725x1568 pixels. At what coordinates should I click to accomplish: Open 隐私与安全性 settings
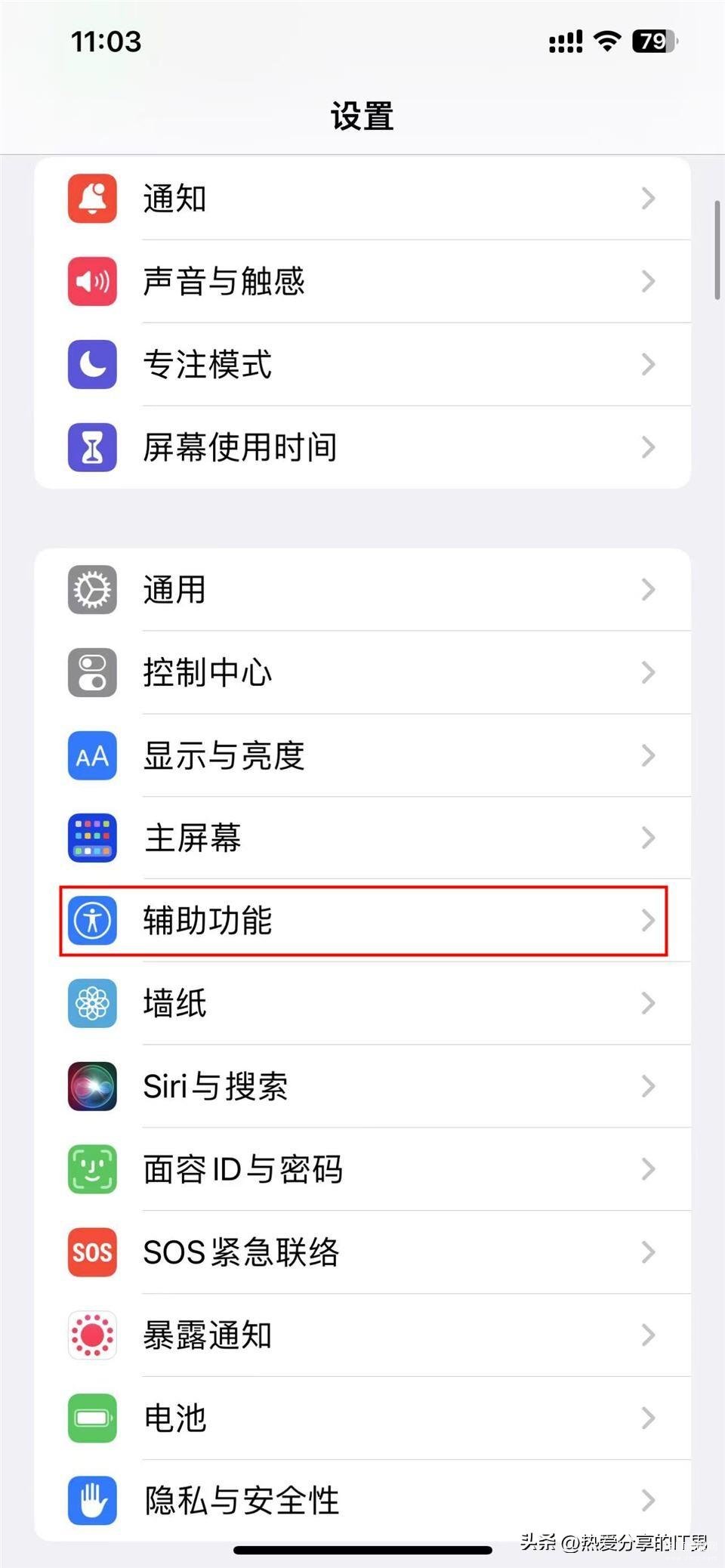(x=362, y=1500)
